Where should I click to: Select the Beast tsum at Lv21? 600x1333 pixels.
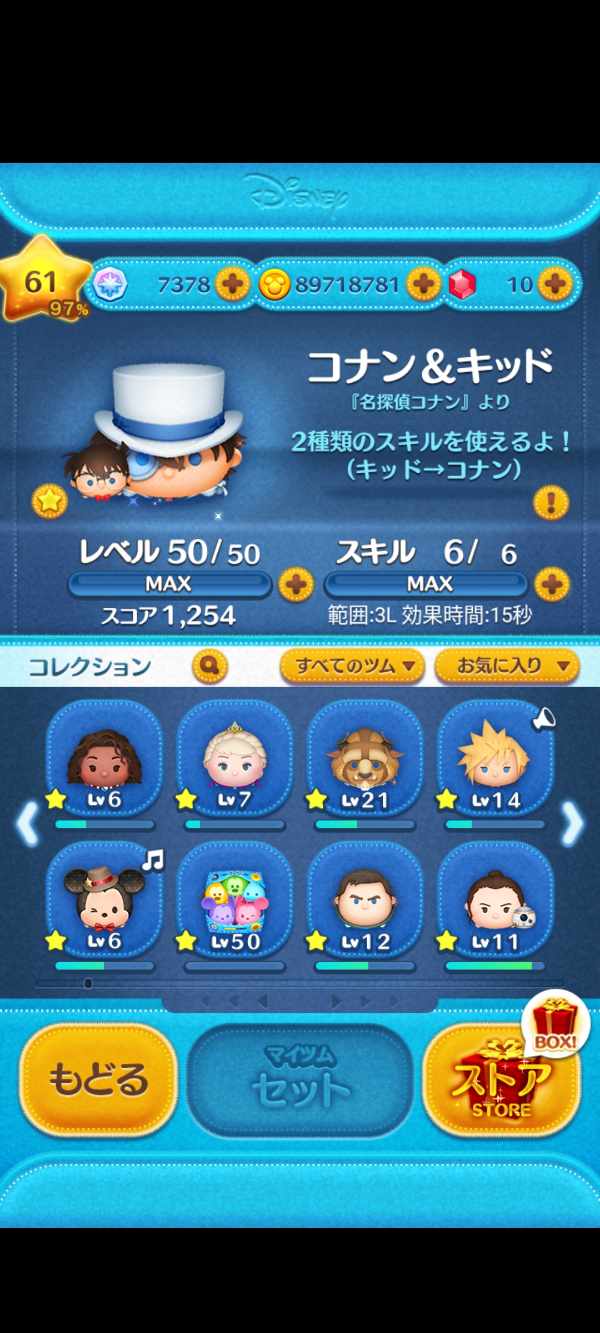(363, 760)
